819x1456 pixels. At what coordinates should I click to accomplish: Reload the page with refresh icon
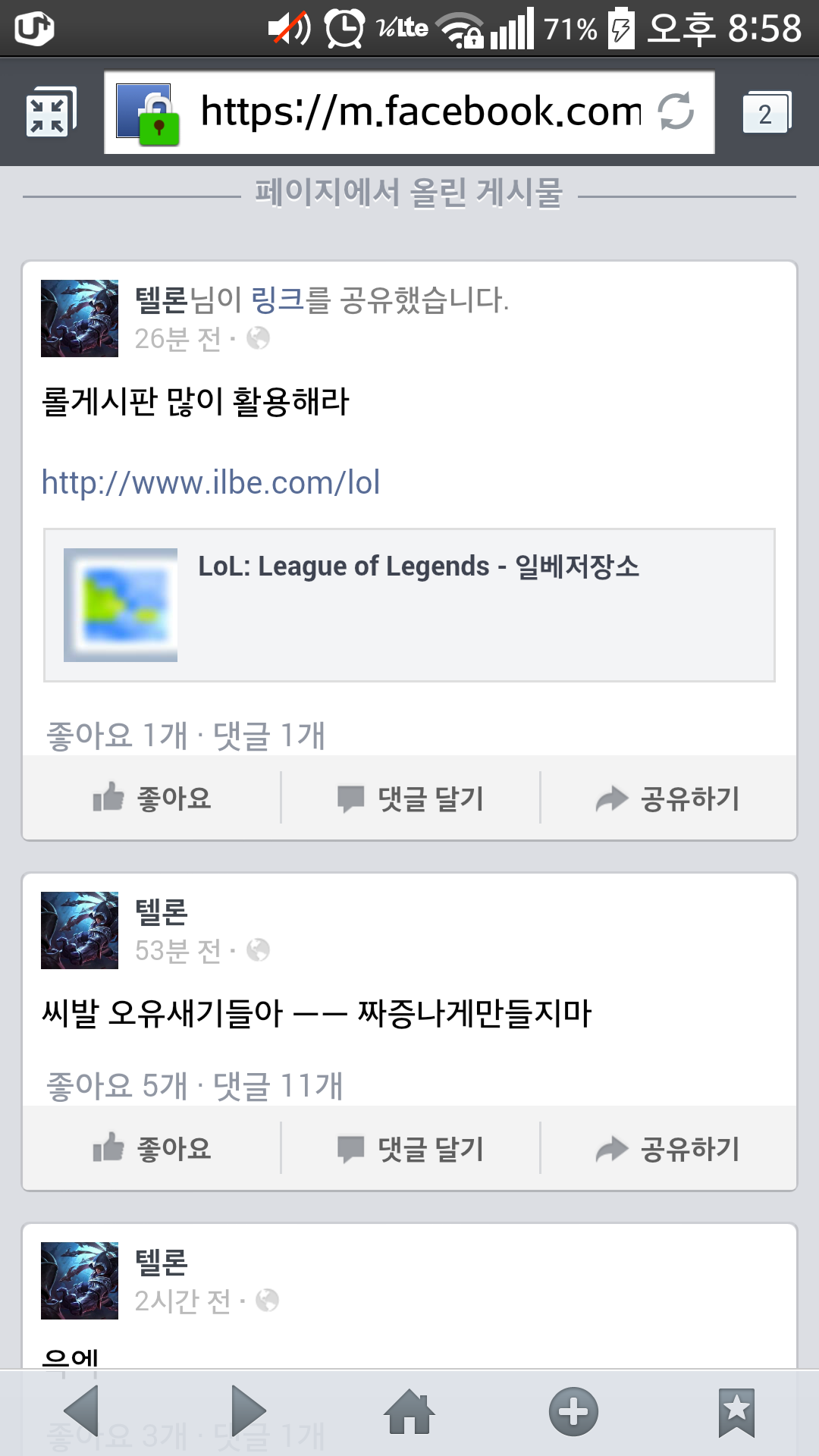[x=676, y=111]
